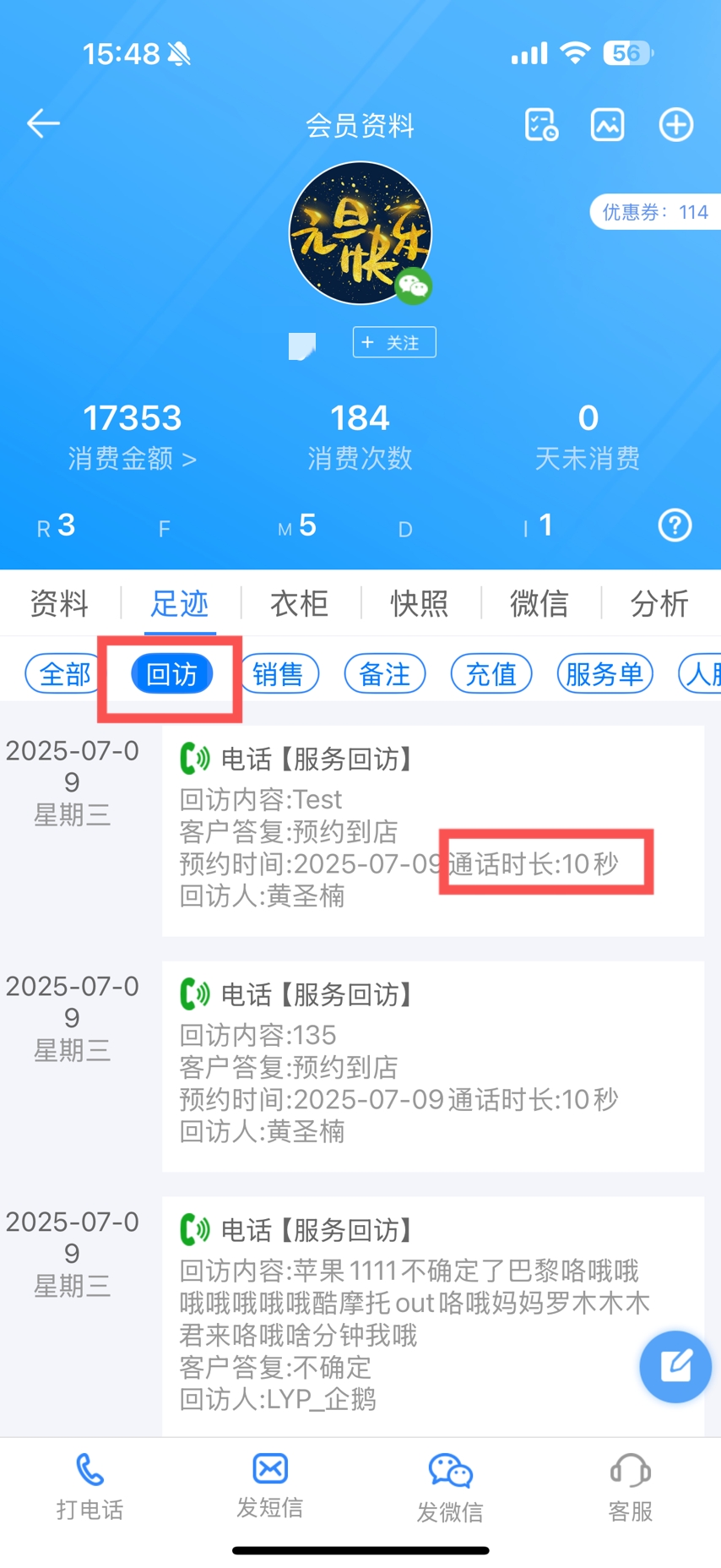
Task: Tap 发微信 at the bottom bar
Action: [450, 1488]
